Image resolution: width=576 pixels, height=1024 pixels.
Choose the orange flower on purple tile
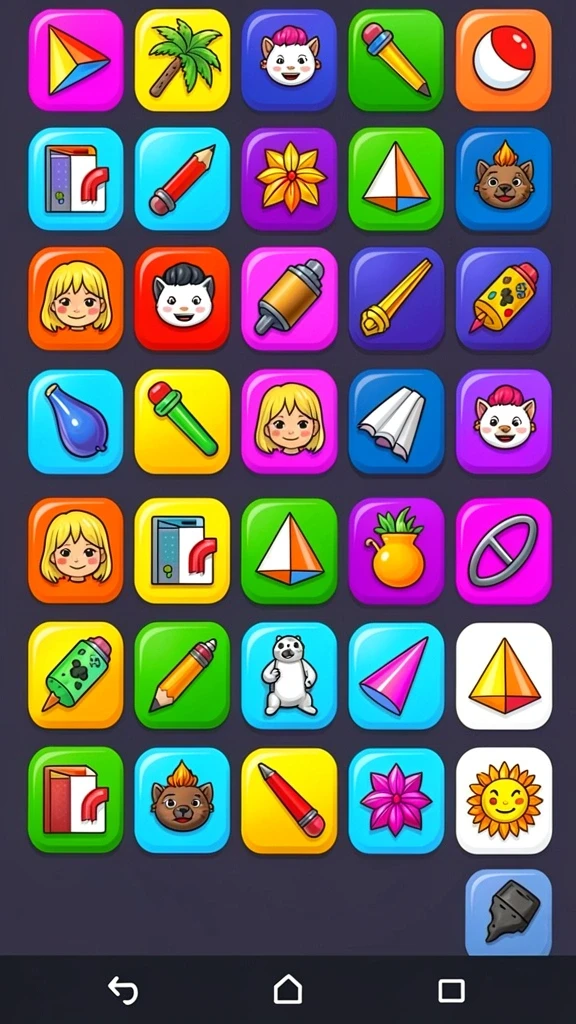point(289,178)
